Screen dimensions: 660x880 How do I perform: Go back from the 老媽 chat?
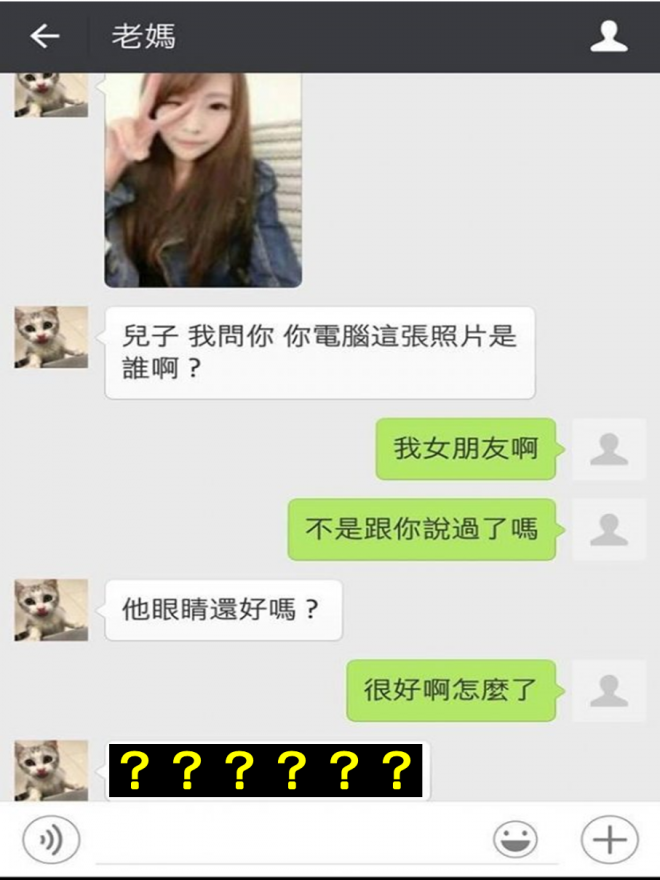(x=44, y=37)
